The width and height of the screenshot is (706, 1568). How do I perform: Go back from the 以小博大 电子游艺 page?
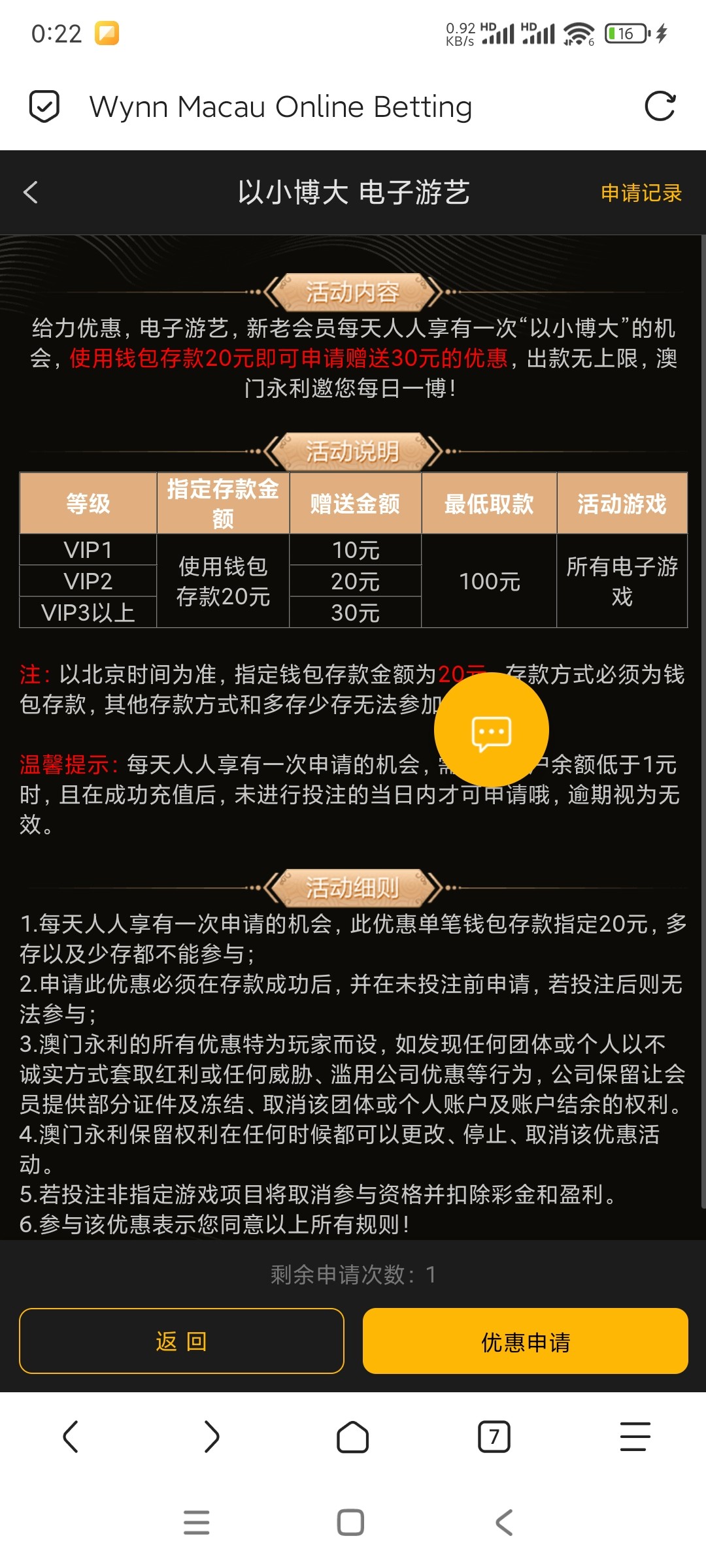click(x=31, y=193)
